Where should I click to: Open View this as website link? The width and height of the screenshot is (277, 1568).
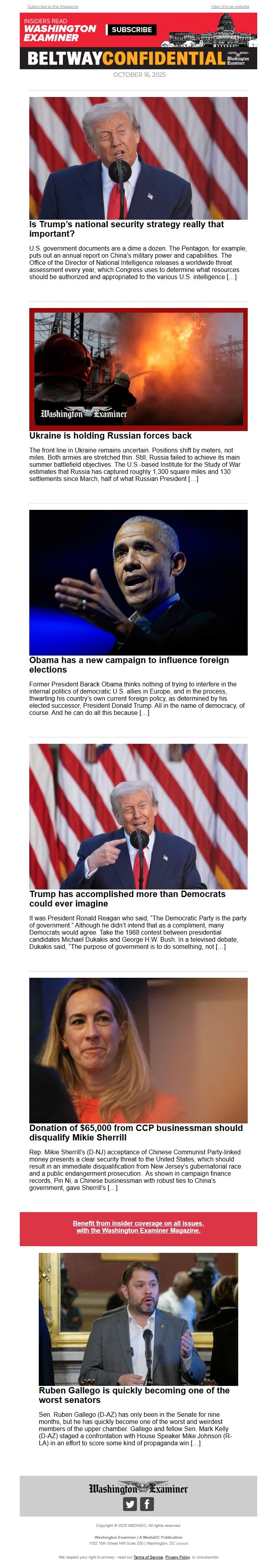pyautogui.click(x=230, y=7)
